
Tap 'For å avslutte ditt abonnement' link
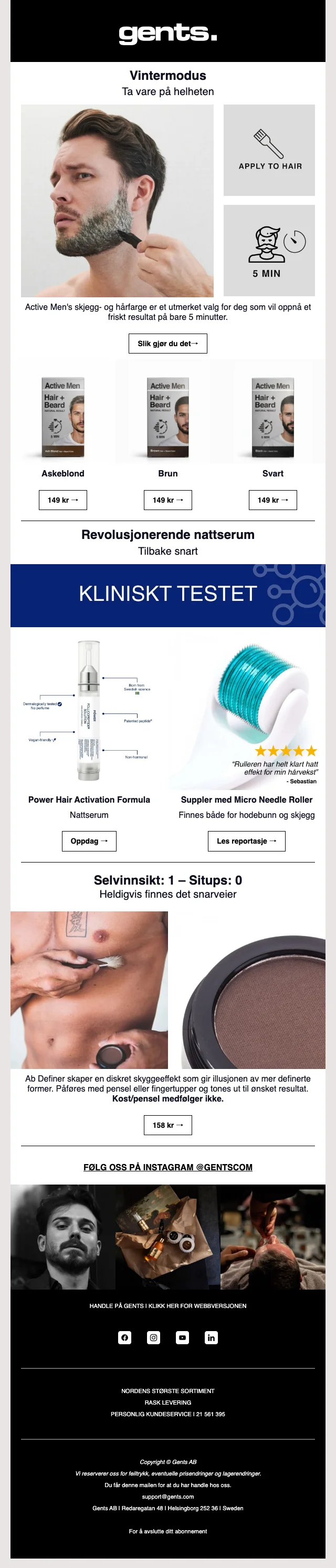point(167,1531)
